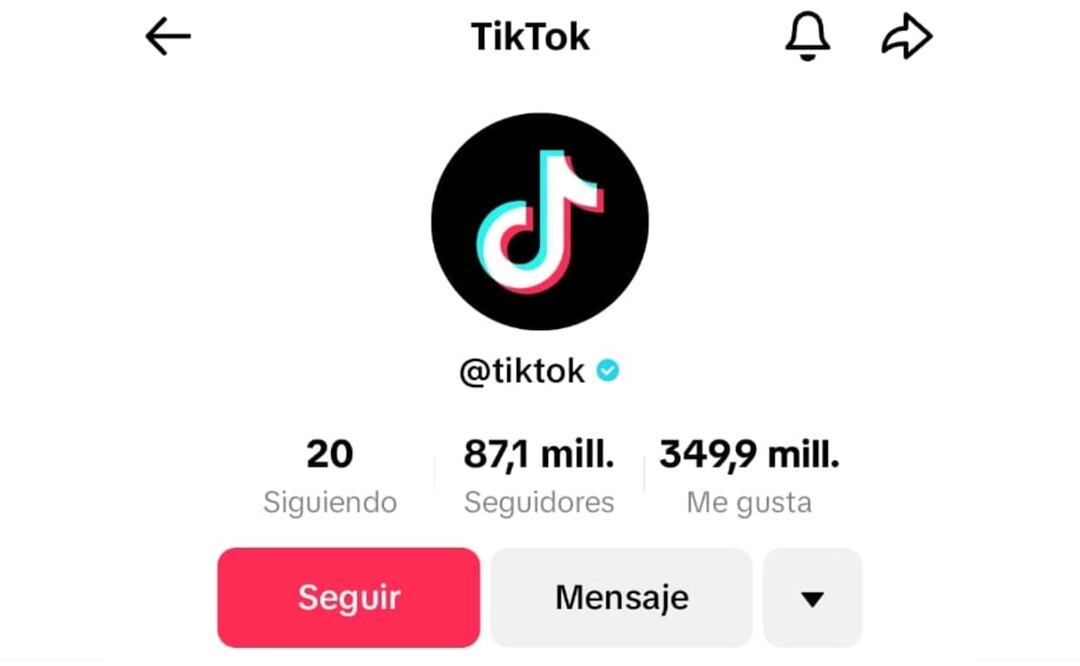Image resolution: width=1080 pixels, height=666 pixels.
Task: View the Seguidores list
Action: click(x=539, y=477)
